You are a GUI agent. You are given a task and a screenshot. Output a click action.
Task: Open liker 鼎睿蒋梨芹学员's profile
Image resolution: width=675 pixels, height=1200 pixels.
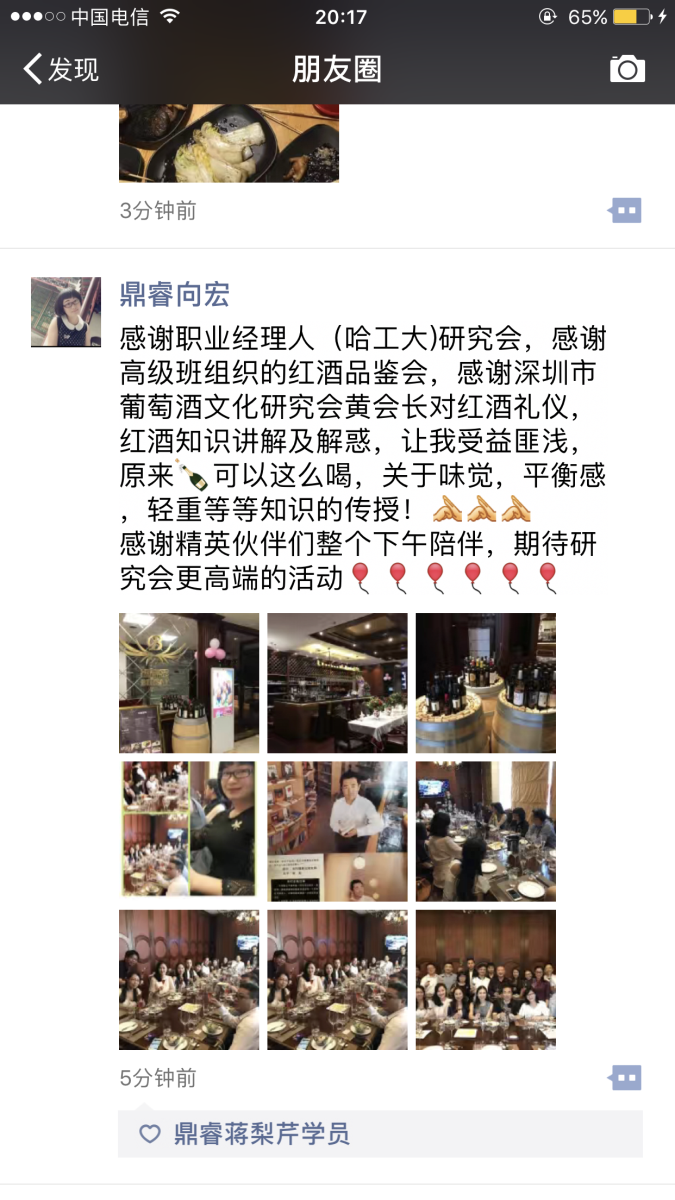pyautogui.click(x=262, y=1134)
